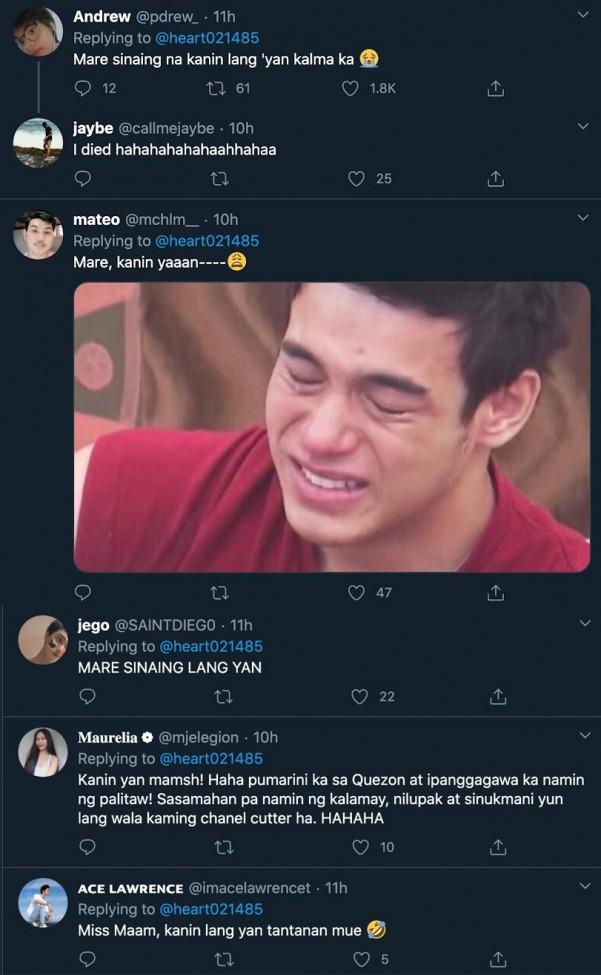Share mateo's tweet

(495, 593)
